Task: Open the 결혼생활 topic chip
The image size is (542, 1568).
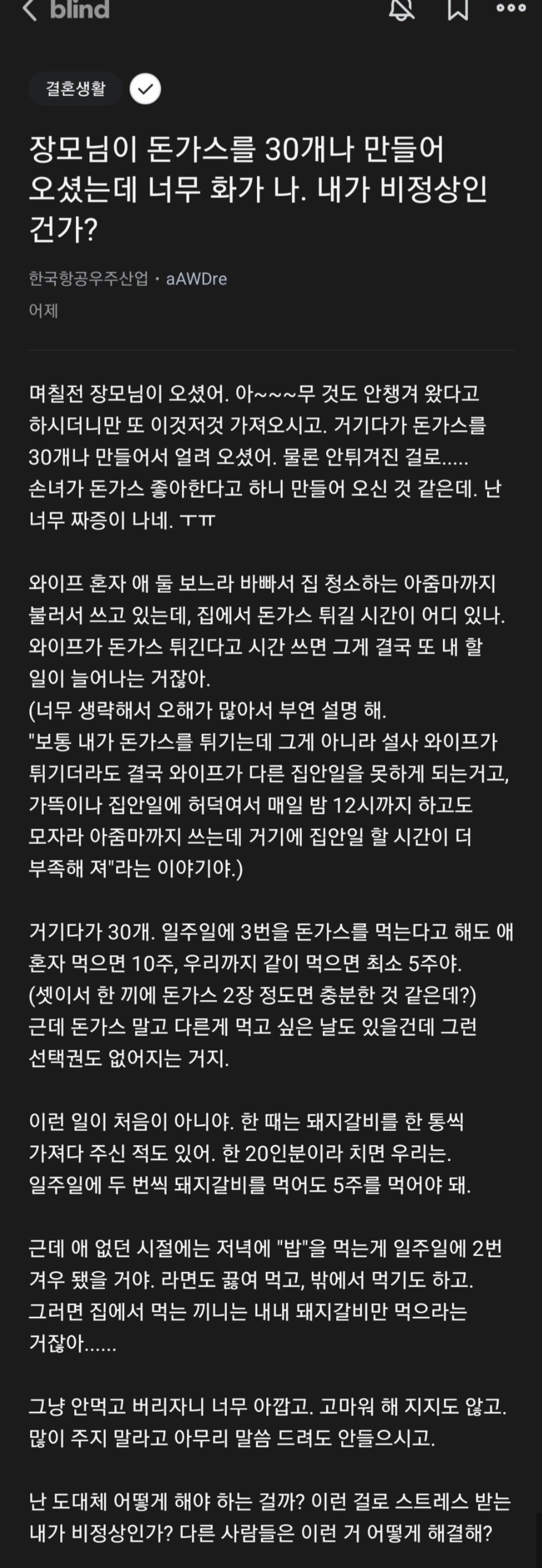Action: click(75, 89)
